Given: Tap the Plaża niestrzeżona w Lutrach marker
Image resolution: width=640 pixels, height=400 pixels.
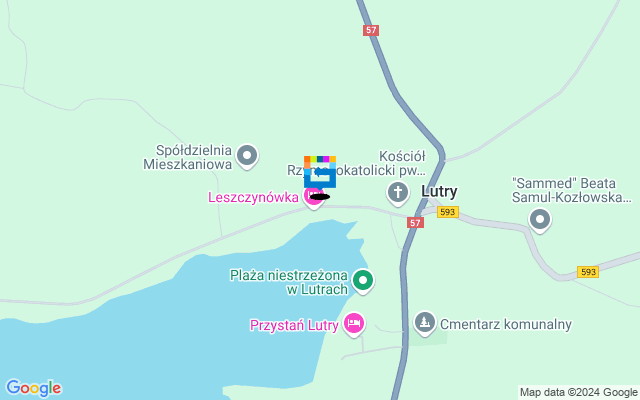Looking at the screenshot, I should pyautogui.click(x=364, y=282).
